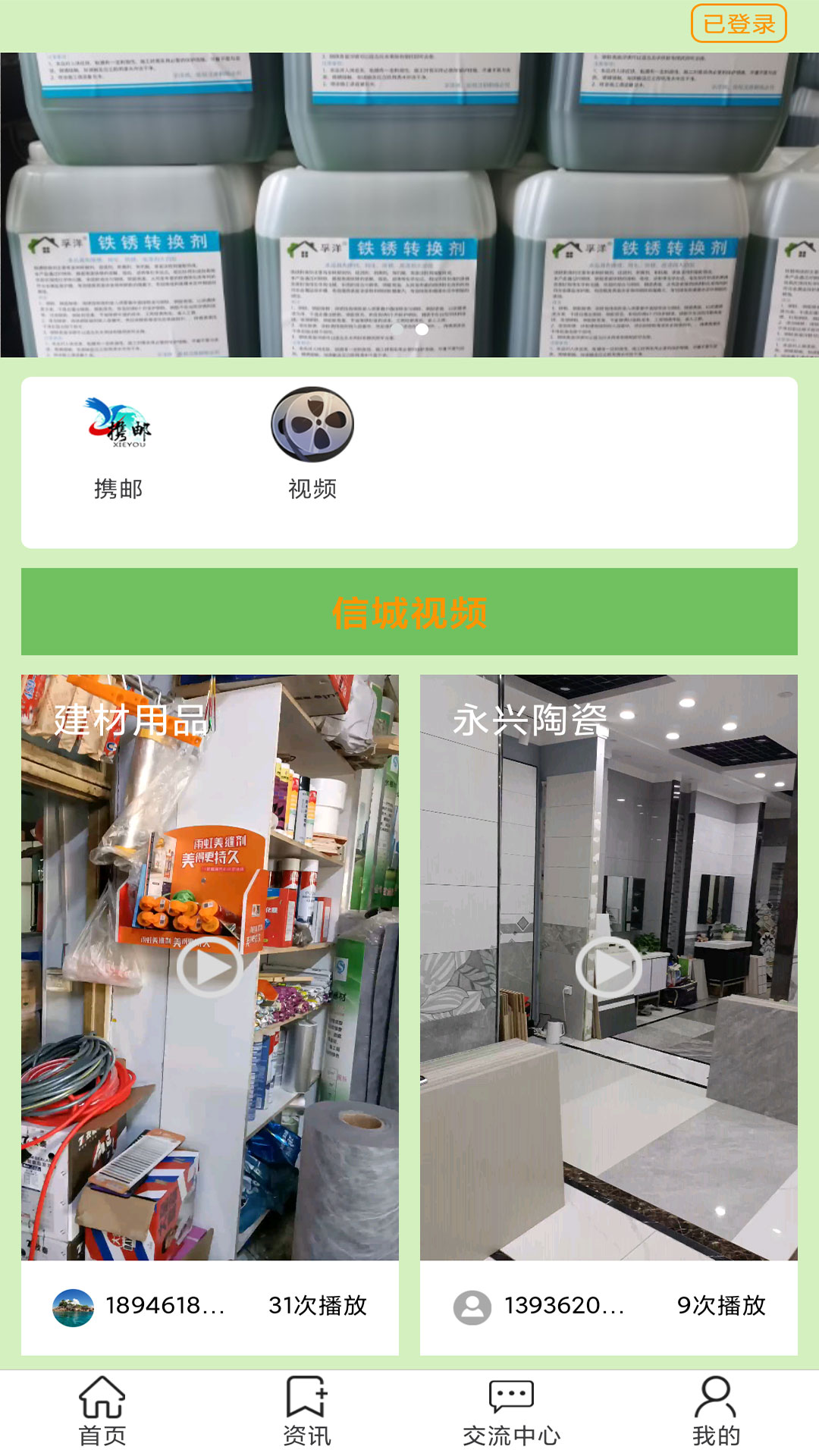Screen dimensions: 819x1456
Task: Switch to the 首页 tab
Action: (x=102, y=1412)
